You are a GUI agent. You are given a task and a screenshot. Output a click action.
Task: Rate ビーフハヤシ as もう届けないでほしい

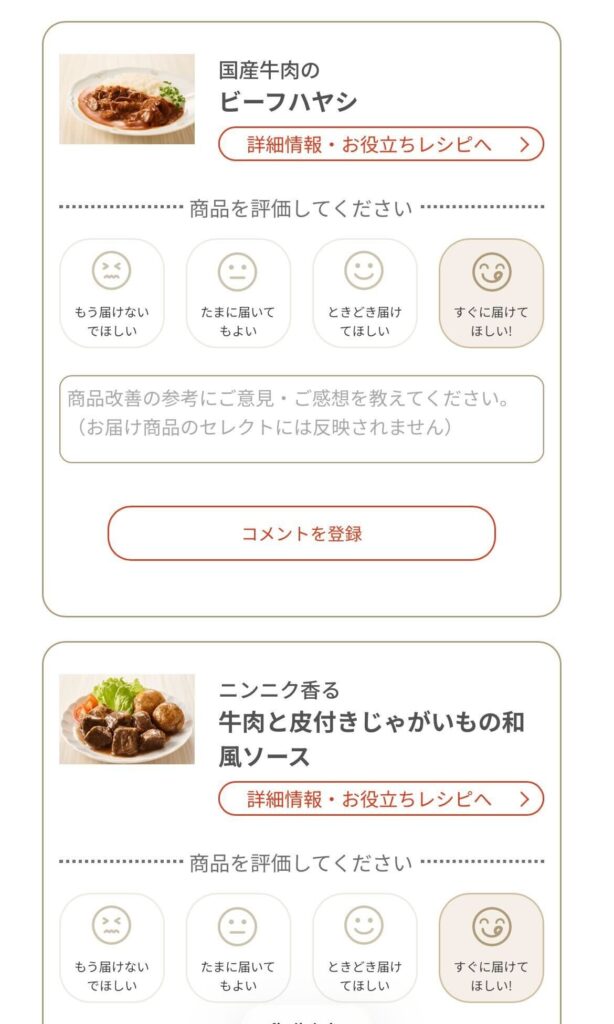pos(112,293)
